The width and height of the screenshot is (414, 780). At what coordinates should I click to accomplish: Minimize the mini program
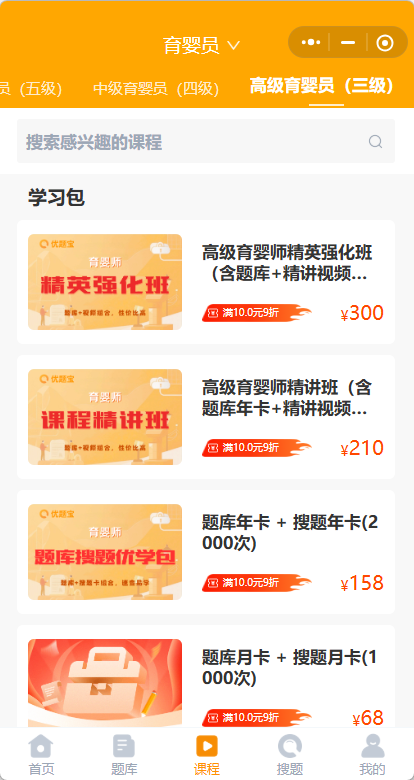pos(348,43)
